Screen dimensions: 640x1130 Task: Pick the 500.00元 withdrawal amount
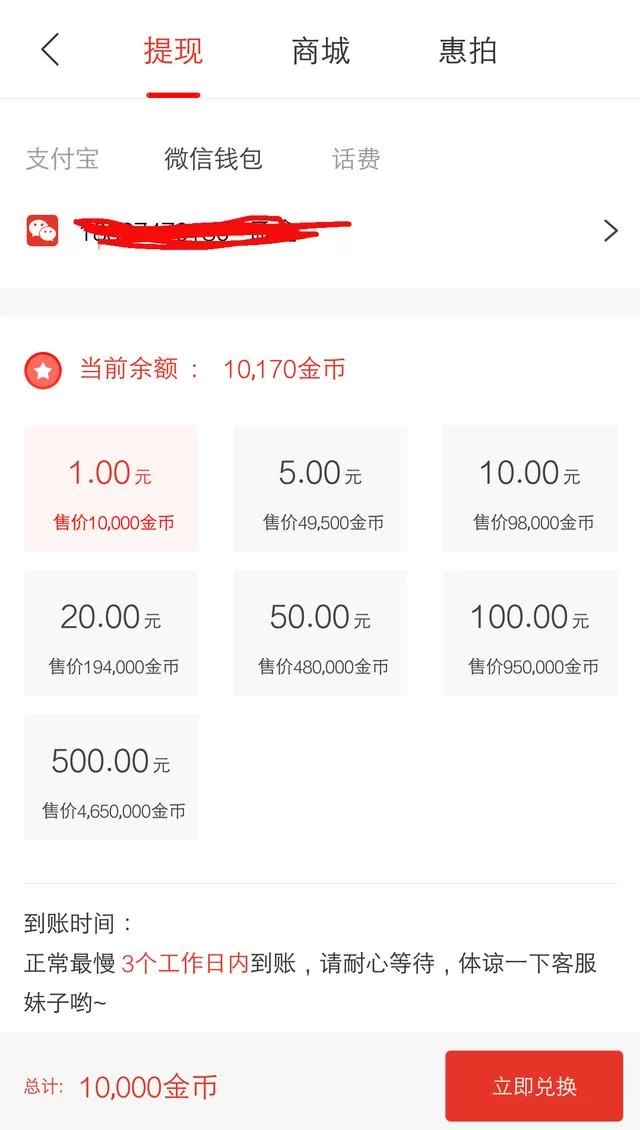coord(111,776)
